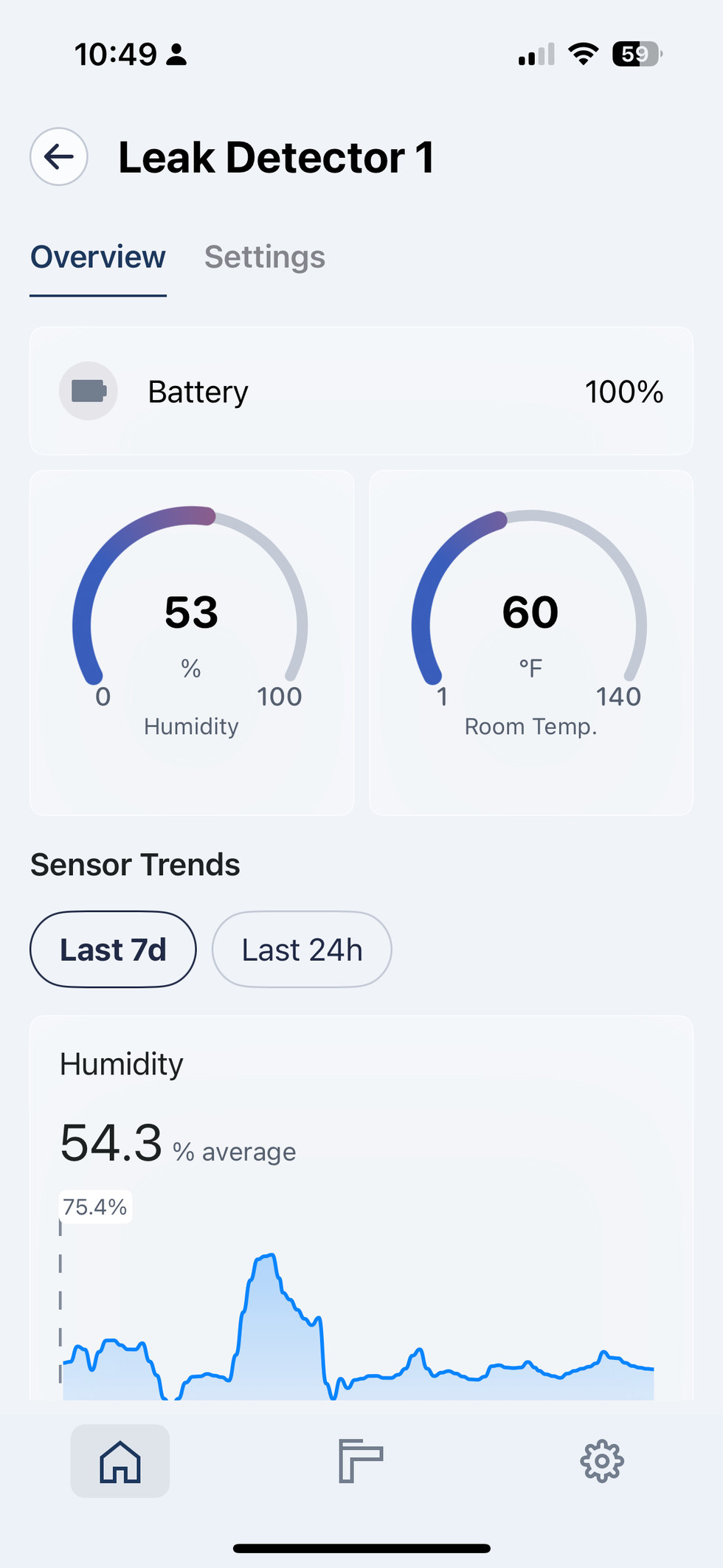723x1568 pixels.
Task: Click the profile icon next to the clock
Action: coord(176,54)
